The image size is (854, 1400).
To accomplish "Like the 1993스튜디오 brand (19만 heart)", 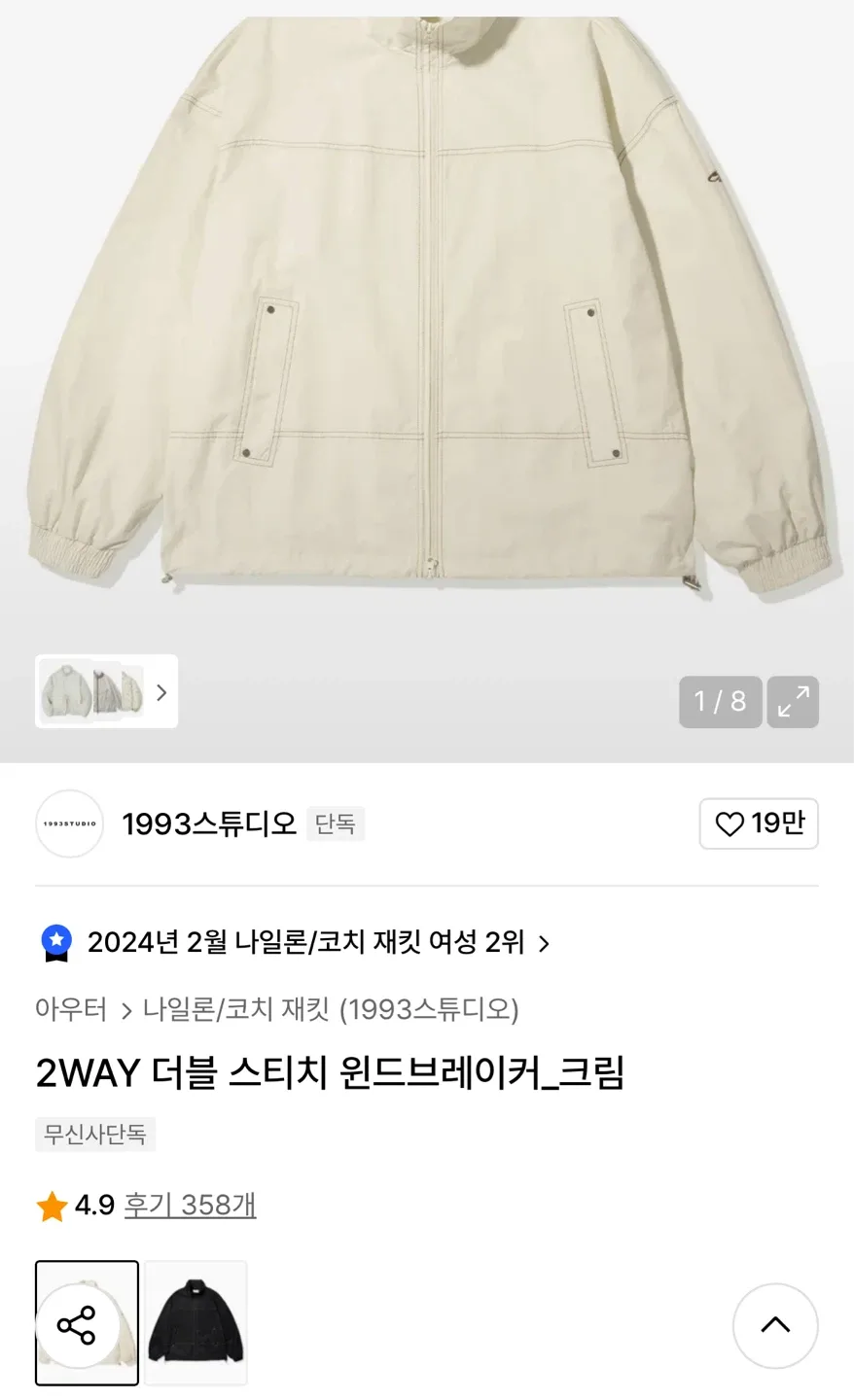I will click(759, 823).
